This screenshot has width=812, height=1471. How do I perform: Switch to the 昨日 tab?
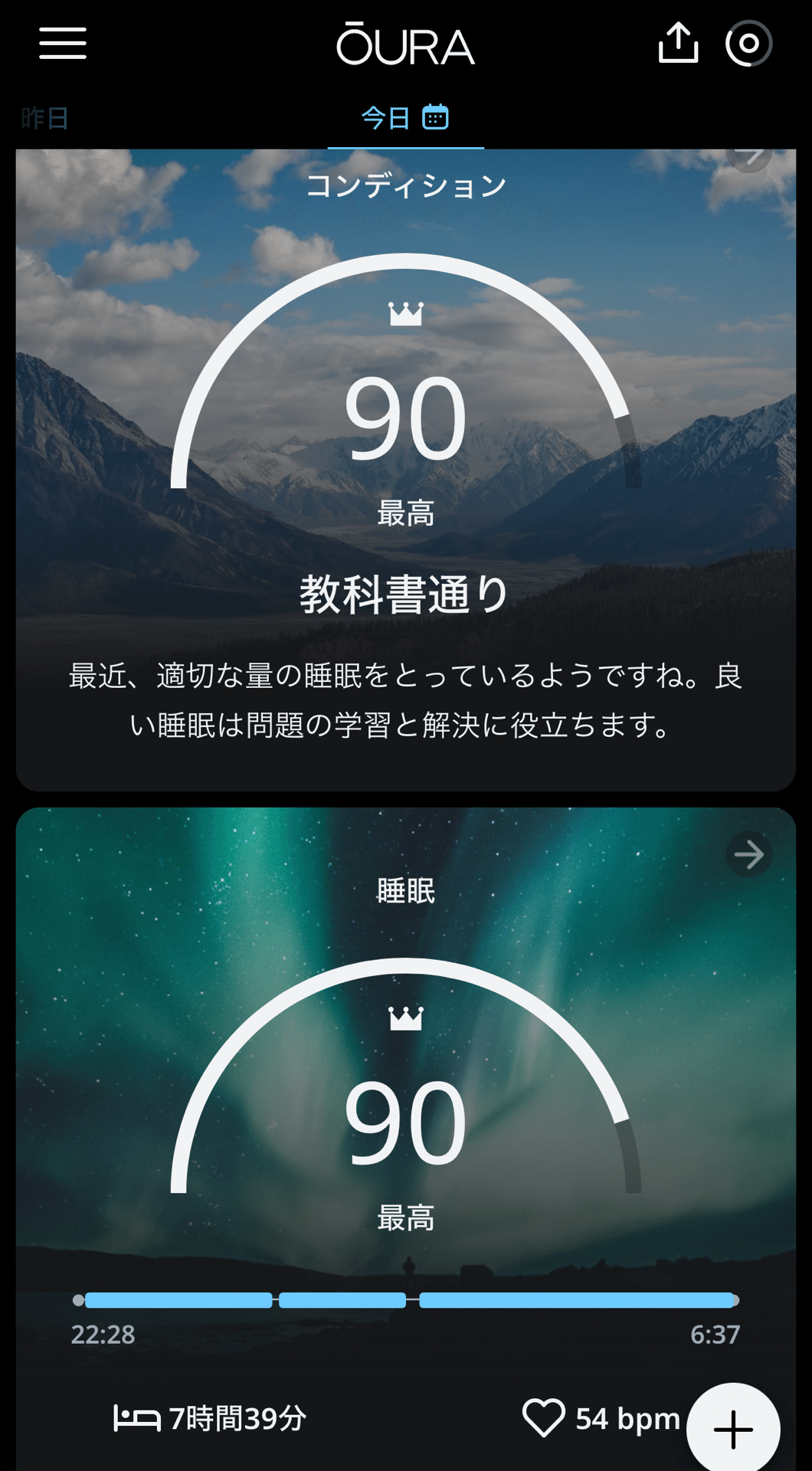pyautogui.click(x=45, y=118)
